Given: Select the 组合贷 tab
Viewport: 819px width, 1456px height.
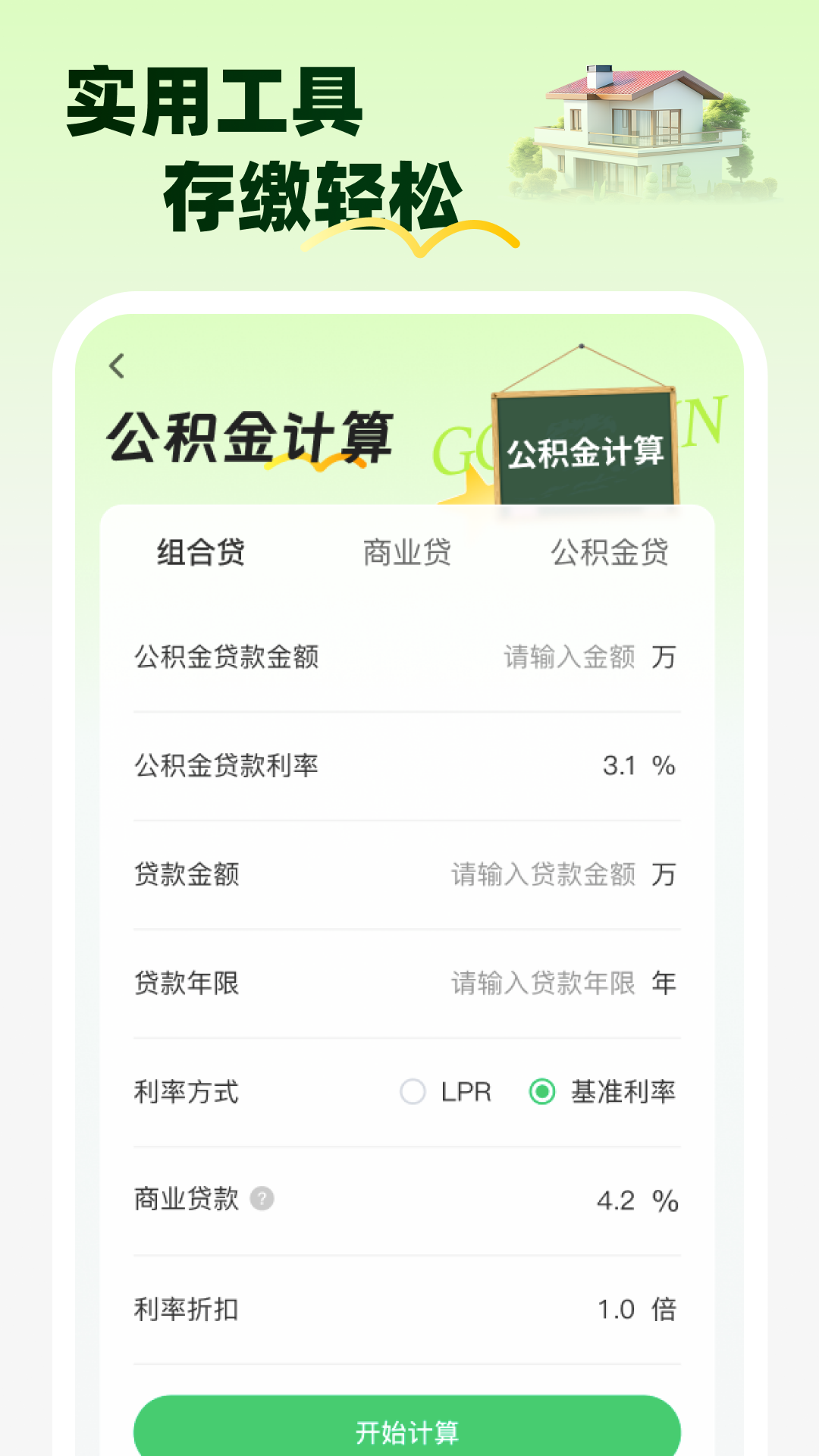Looking at the screenshot, I should 202,554.
